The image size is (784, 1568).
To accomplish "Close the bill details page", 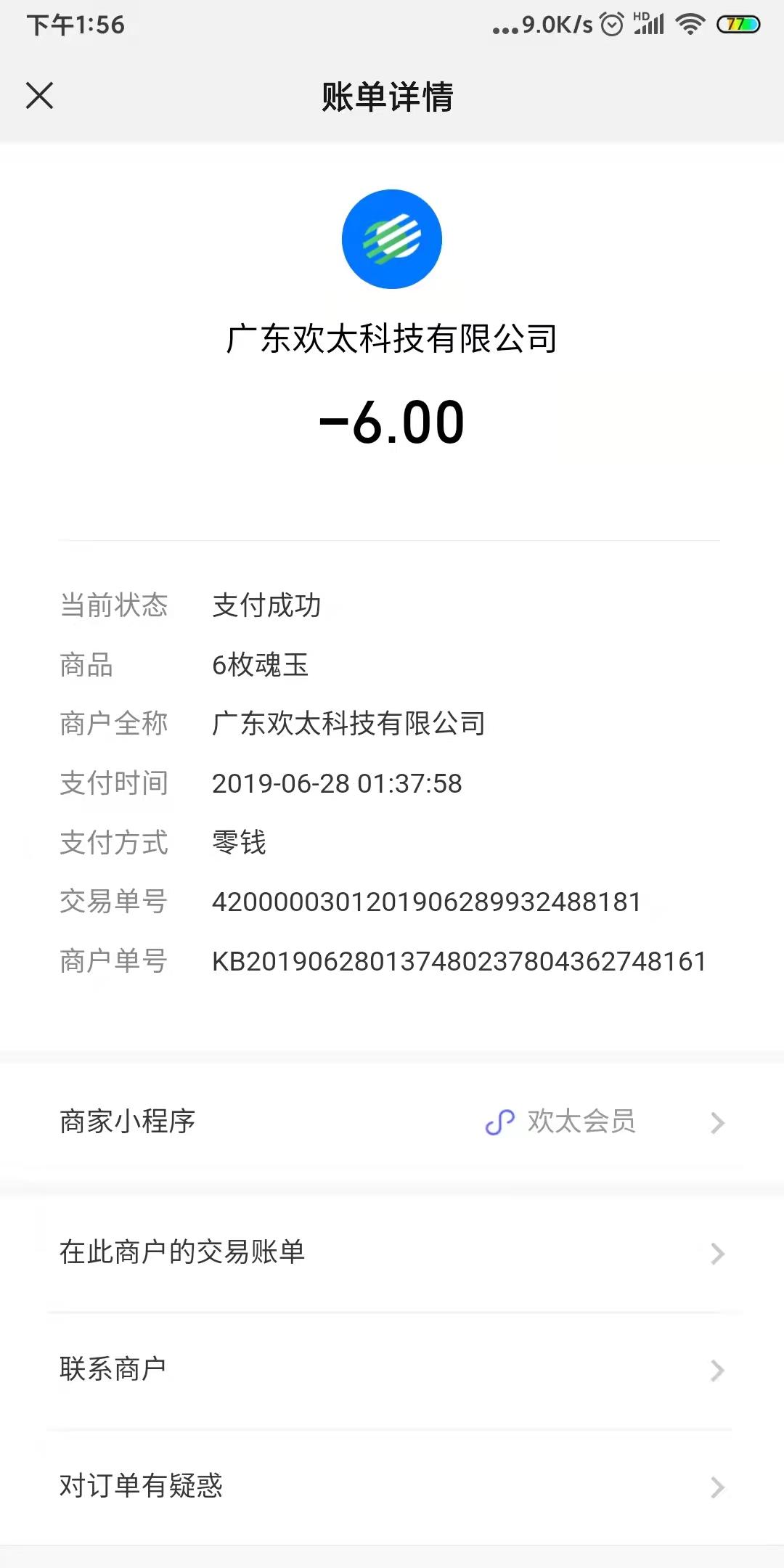I will tap(39, 95).
